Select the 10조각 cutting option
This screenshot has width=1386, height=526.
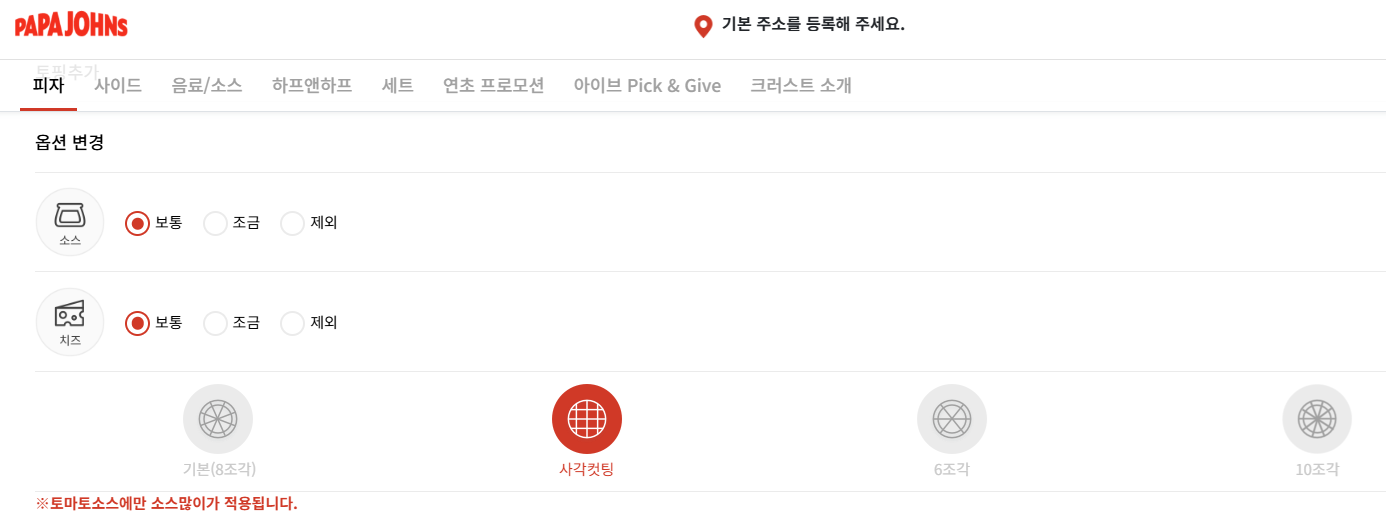tap(1317, 419)
